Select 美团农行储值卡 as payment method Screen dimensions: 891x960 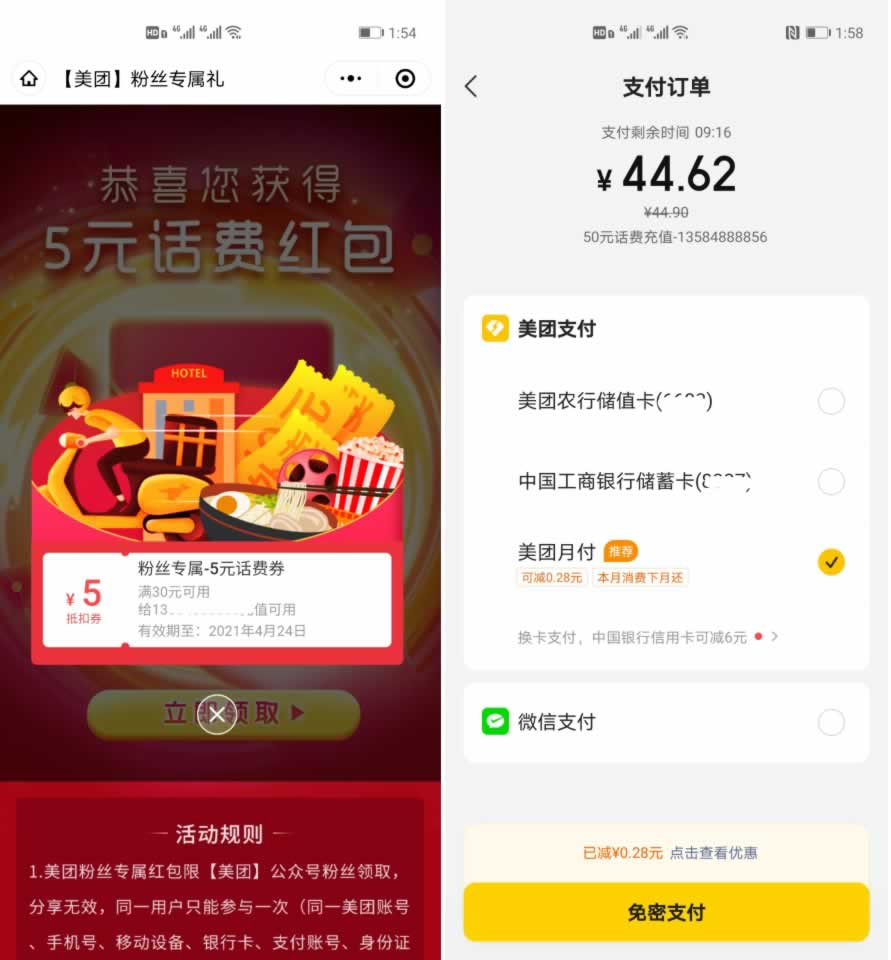tap(830, 402)
